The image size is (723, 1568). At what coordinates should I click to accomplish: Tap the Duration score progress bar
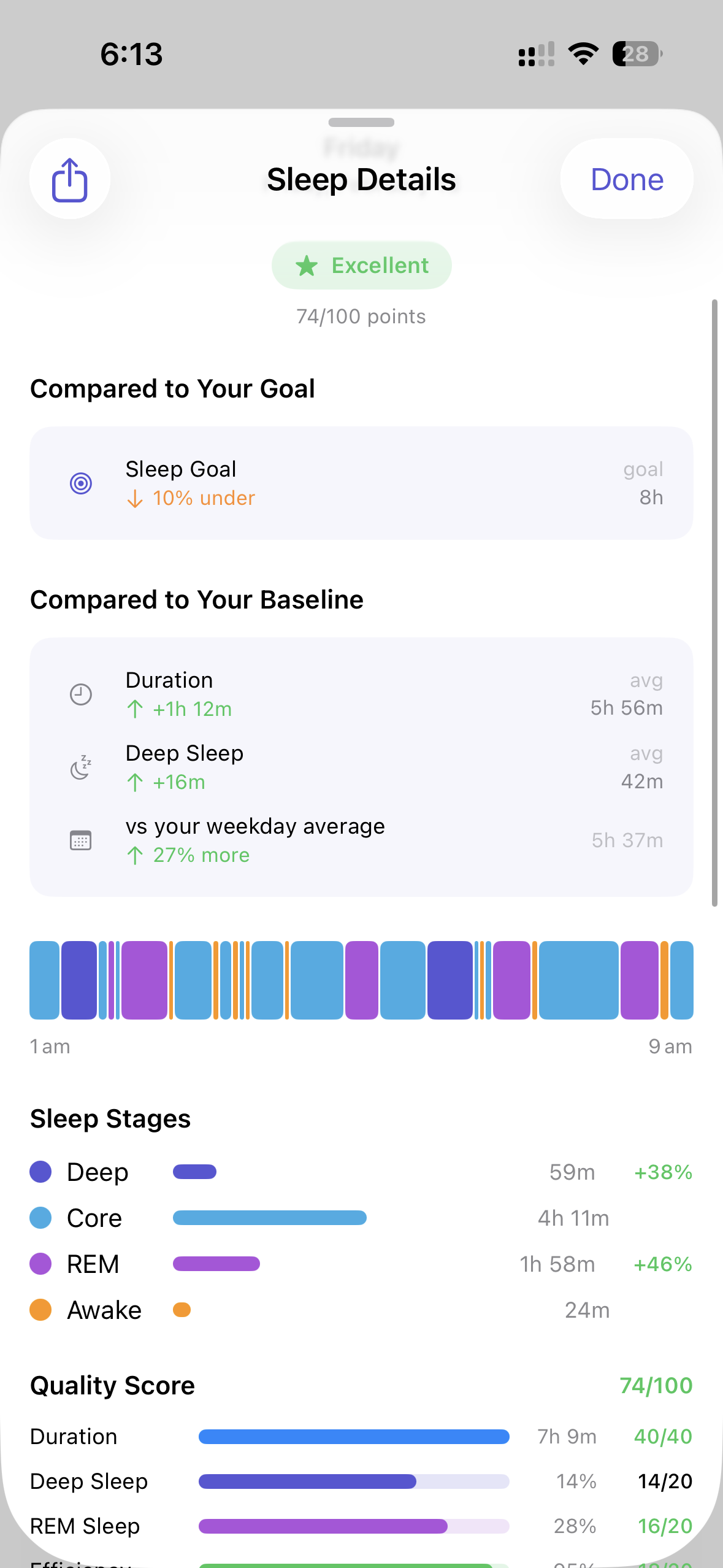pyautogui.click(x=353, y=1437)
